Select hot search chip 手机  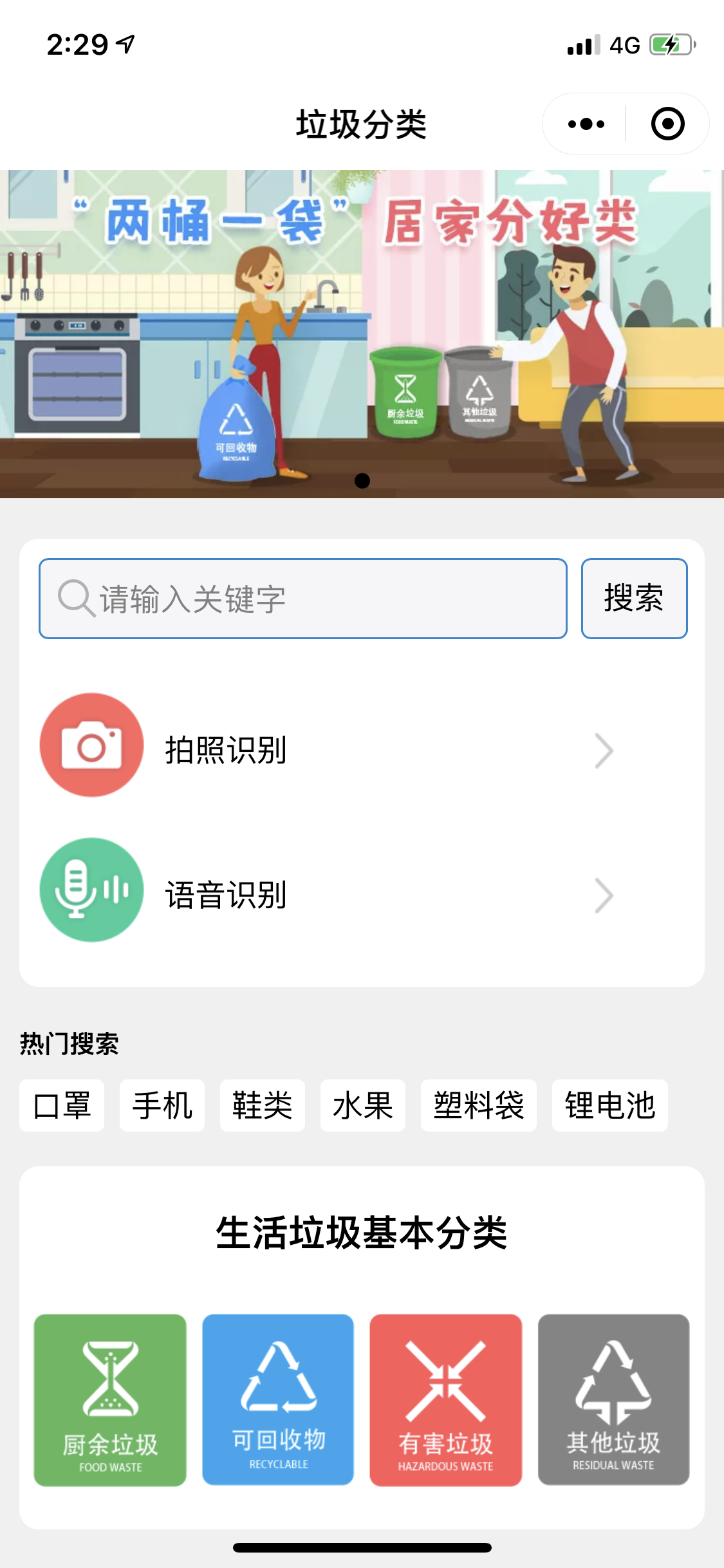162,1105
